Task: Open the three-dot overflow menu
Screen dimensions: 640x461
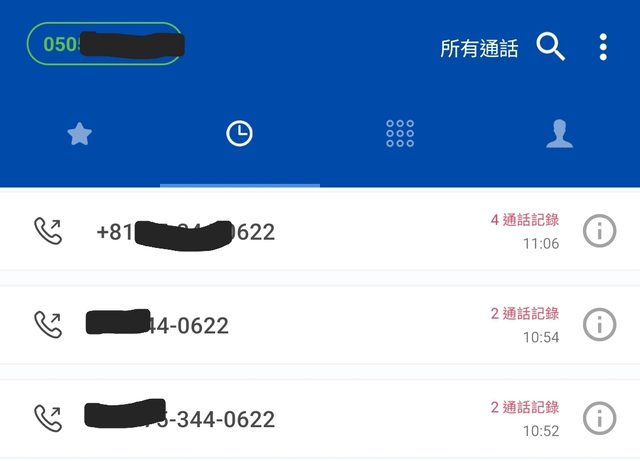Action: pos(603,47)
